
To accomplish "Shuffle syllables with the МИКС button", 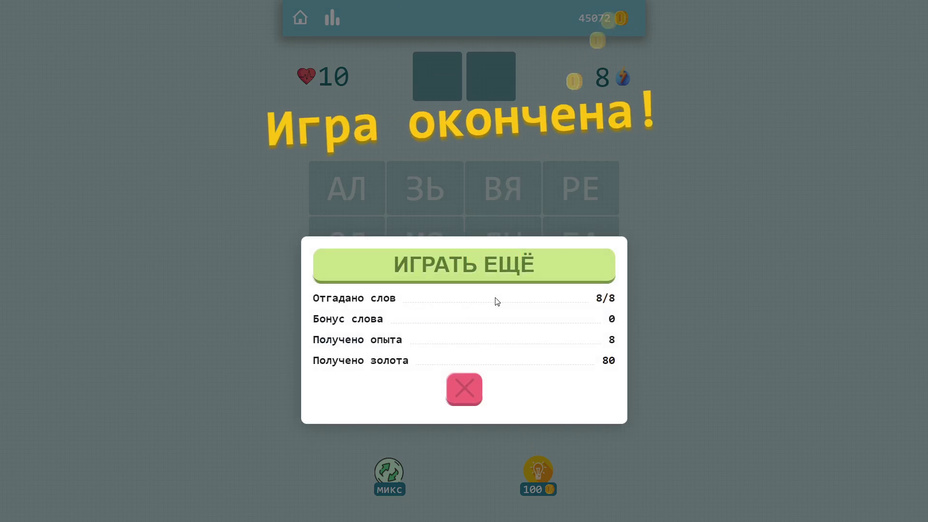I will 389,475.
